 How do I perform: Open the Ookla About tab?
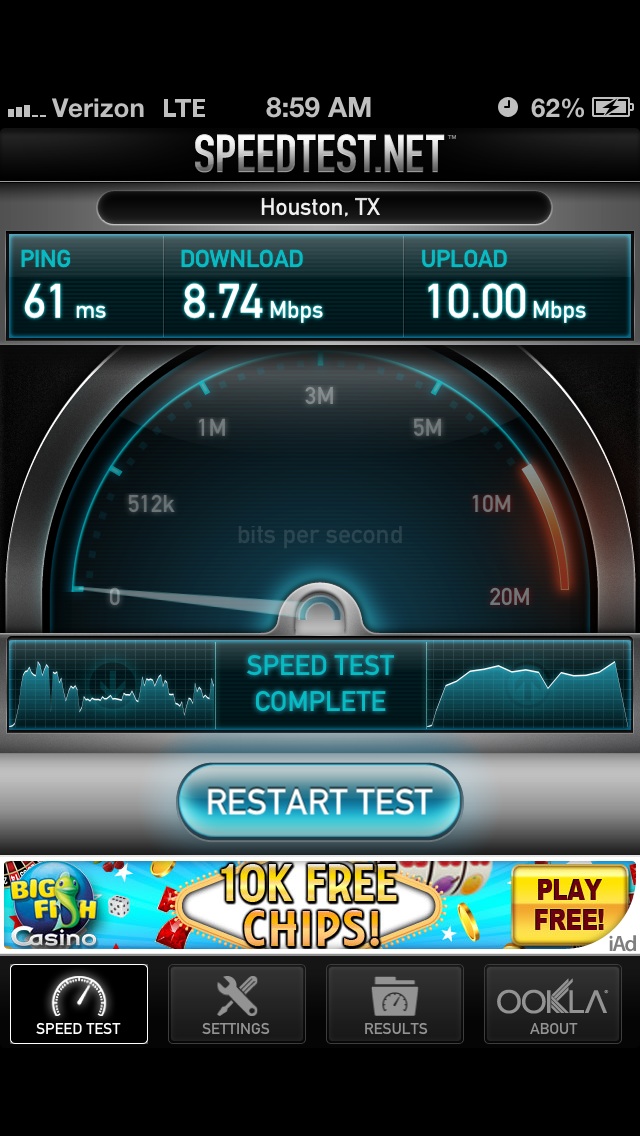[553, 1003]
